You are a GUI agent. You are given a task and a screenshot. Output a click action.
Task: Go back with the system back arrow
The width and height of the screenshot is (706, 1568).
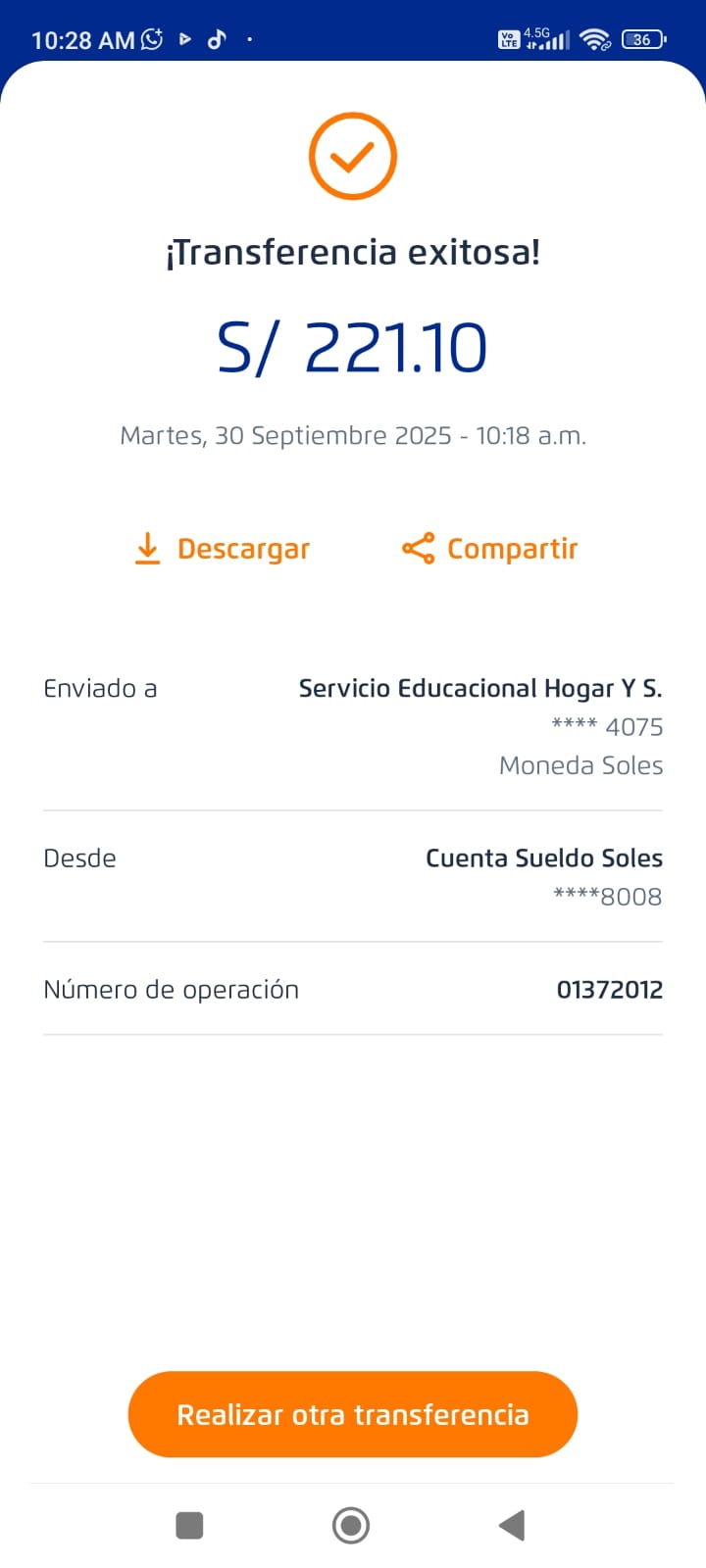[512, 1525]
